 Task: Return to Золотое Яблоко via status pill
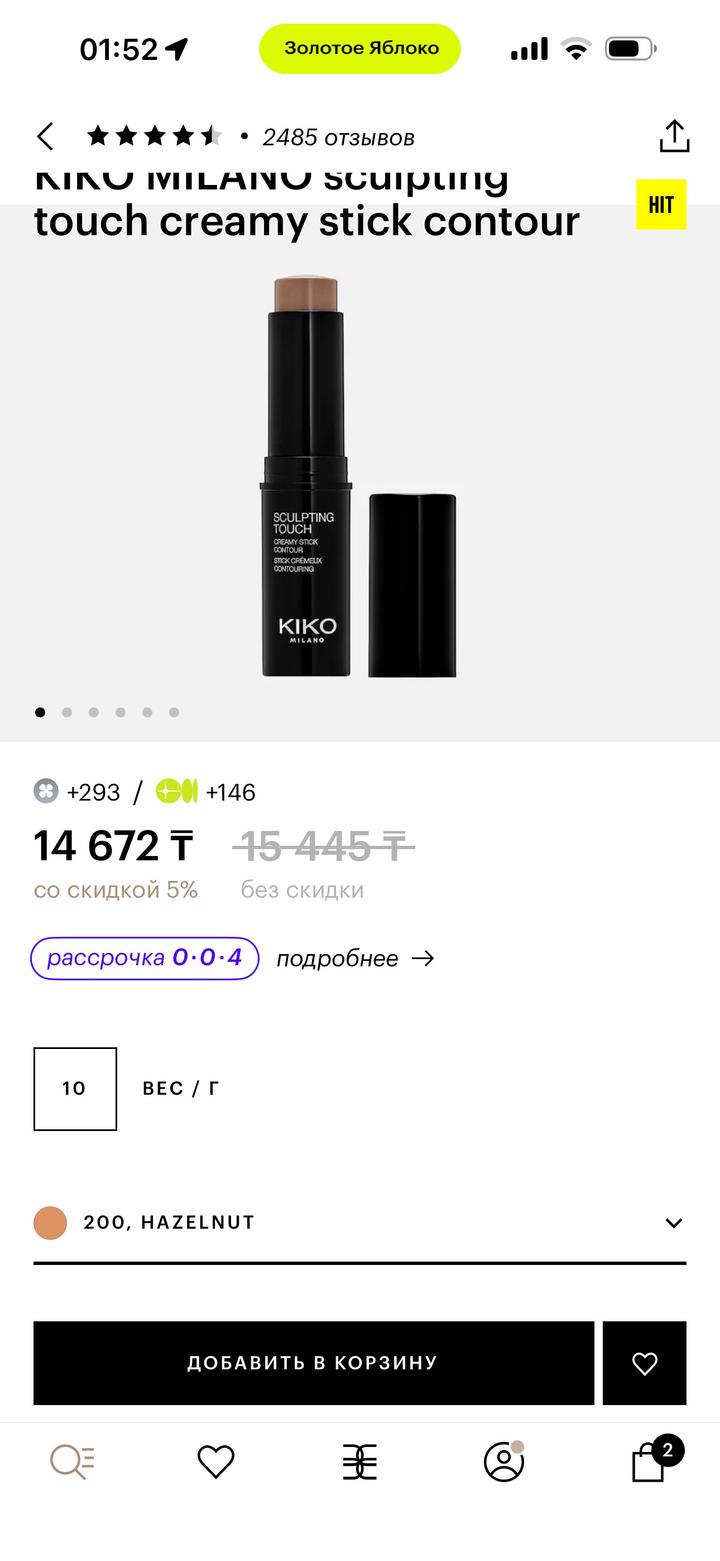[360, 48]
